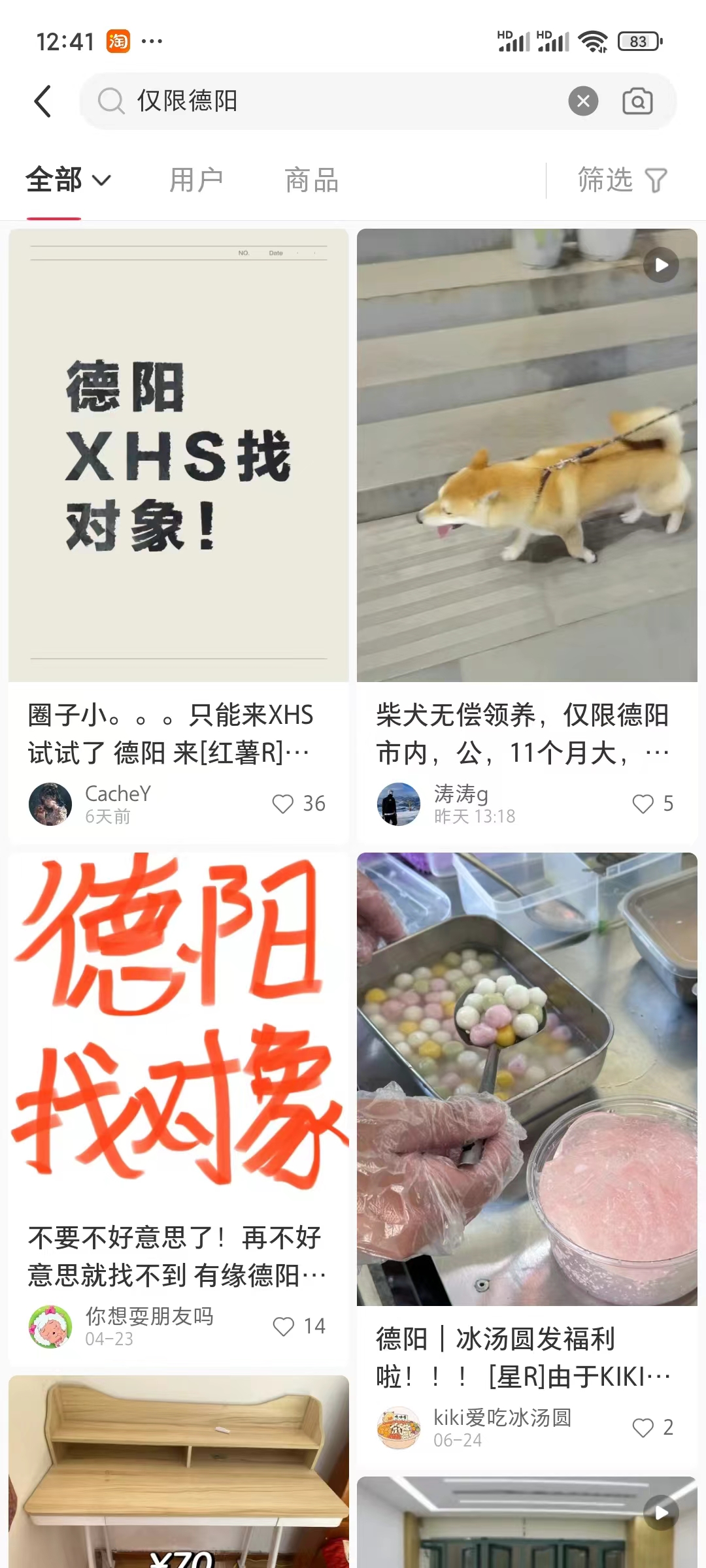Click the camera search icon in search bar

[x=637, y=101]
